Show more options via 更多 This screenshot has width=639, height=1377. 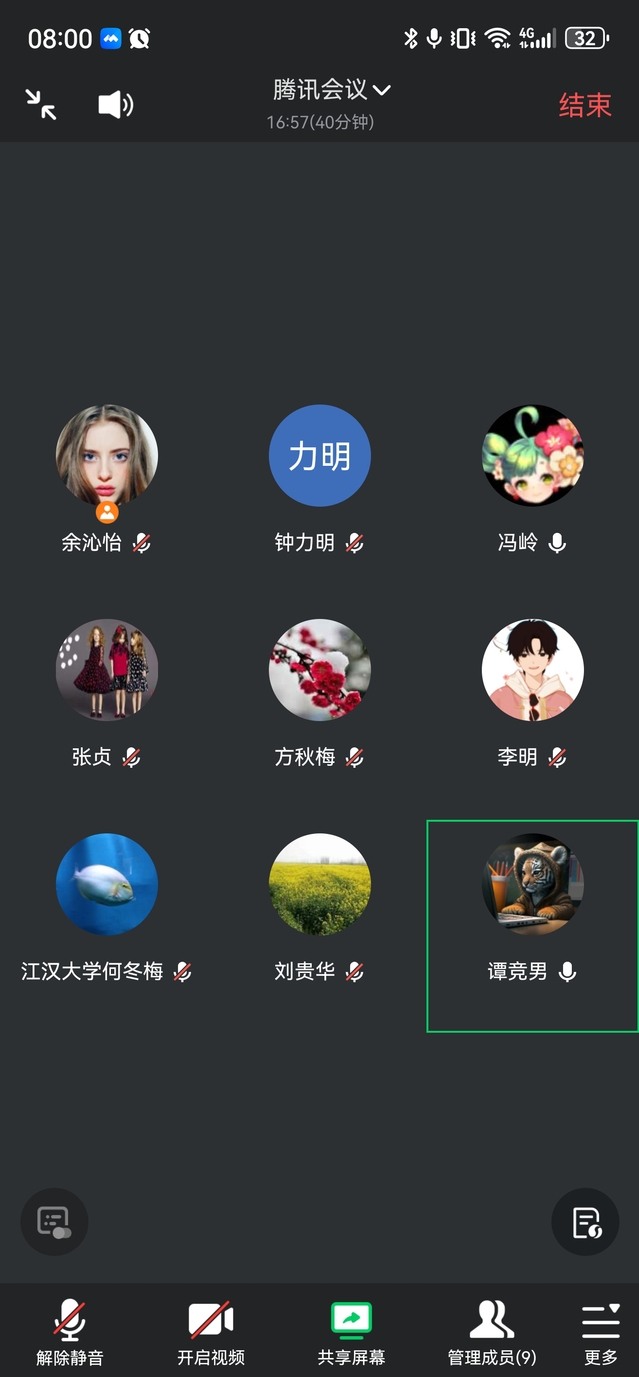[x=601, y=1333]
